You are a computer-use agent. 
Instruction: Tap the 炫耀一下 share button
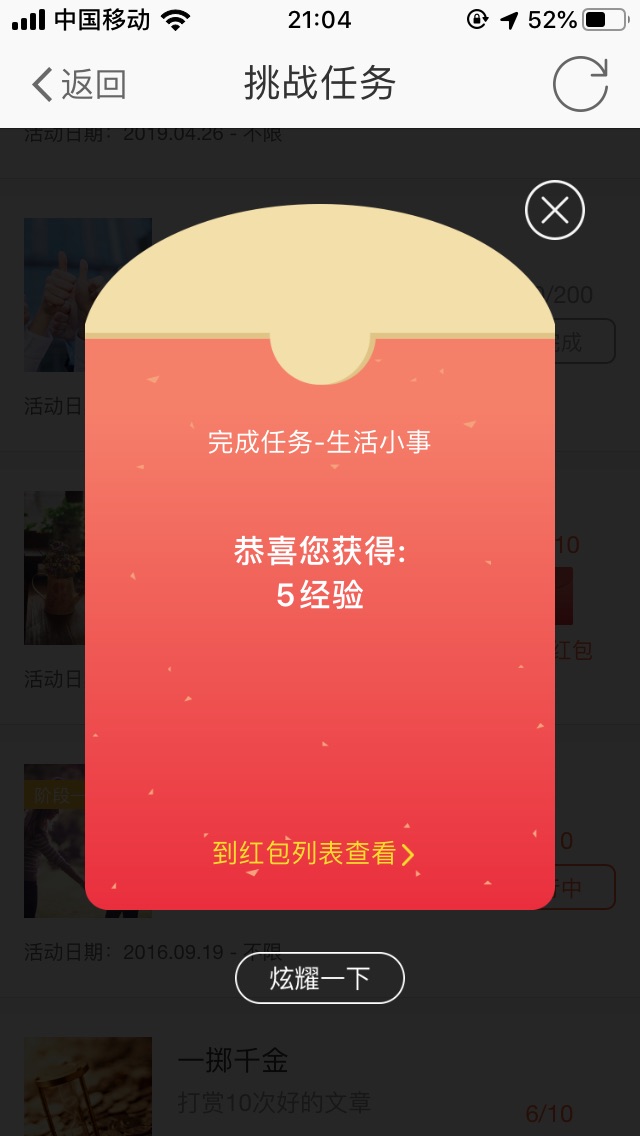[320, 978]
